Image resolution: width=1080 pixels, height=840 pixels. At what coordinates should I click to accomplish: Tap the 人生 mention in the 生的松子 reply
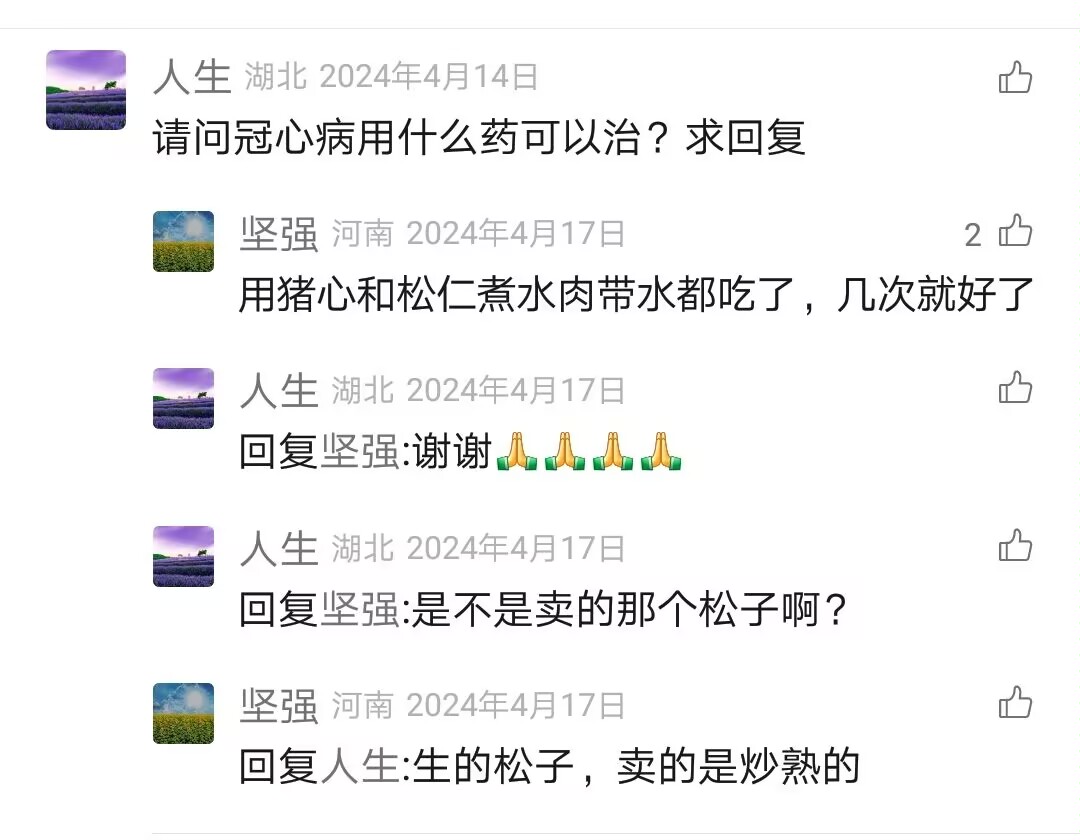pyautogui.click(x=360, y=767)
